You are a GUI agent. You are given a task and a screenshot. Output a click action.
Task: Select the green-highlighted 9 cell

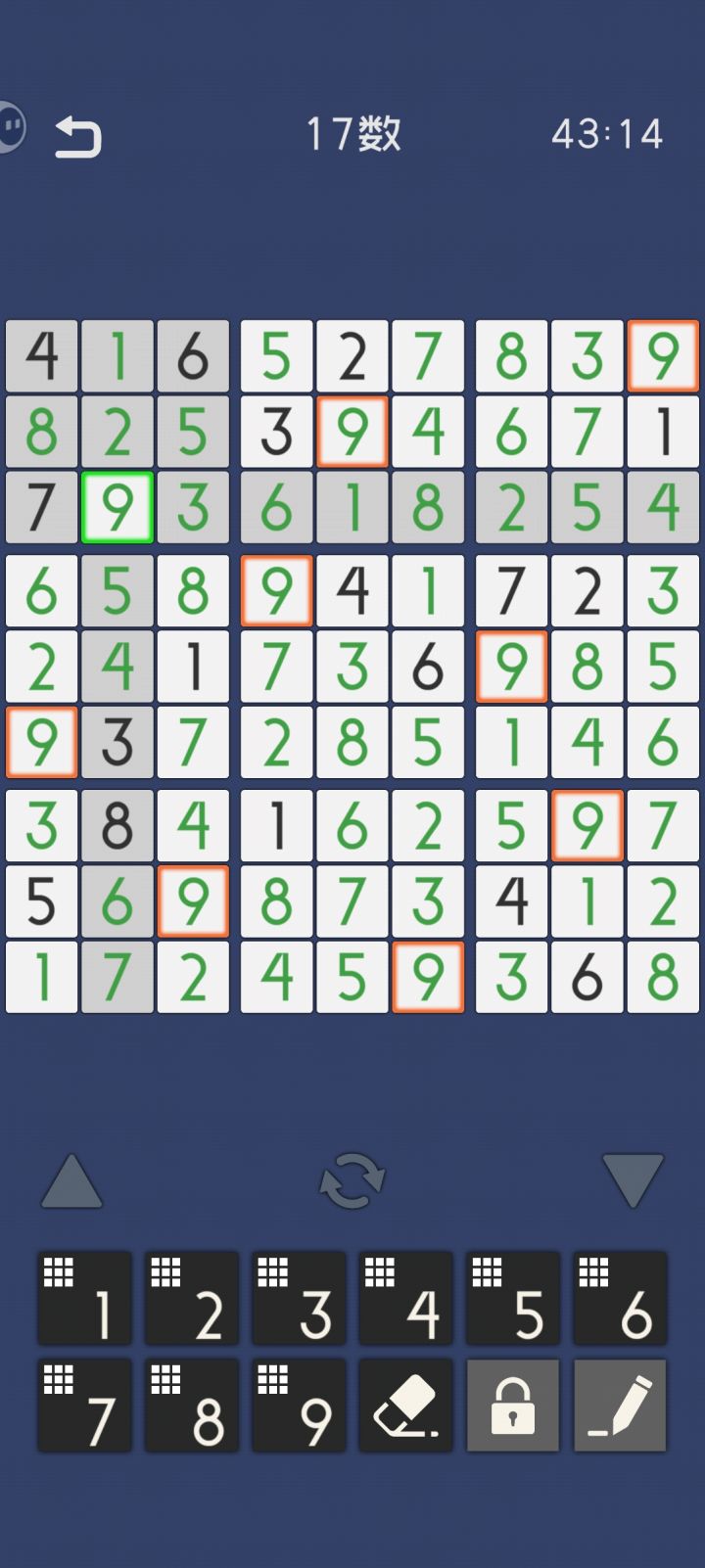(x=117, y=507)
